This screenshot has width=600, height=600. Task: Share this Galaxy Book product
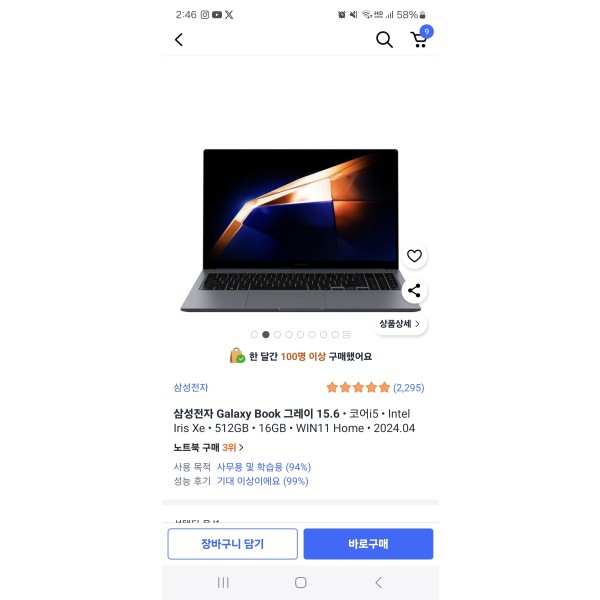[414, 291]
